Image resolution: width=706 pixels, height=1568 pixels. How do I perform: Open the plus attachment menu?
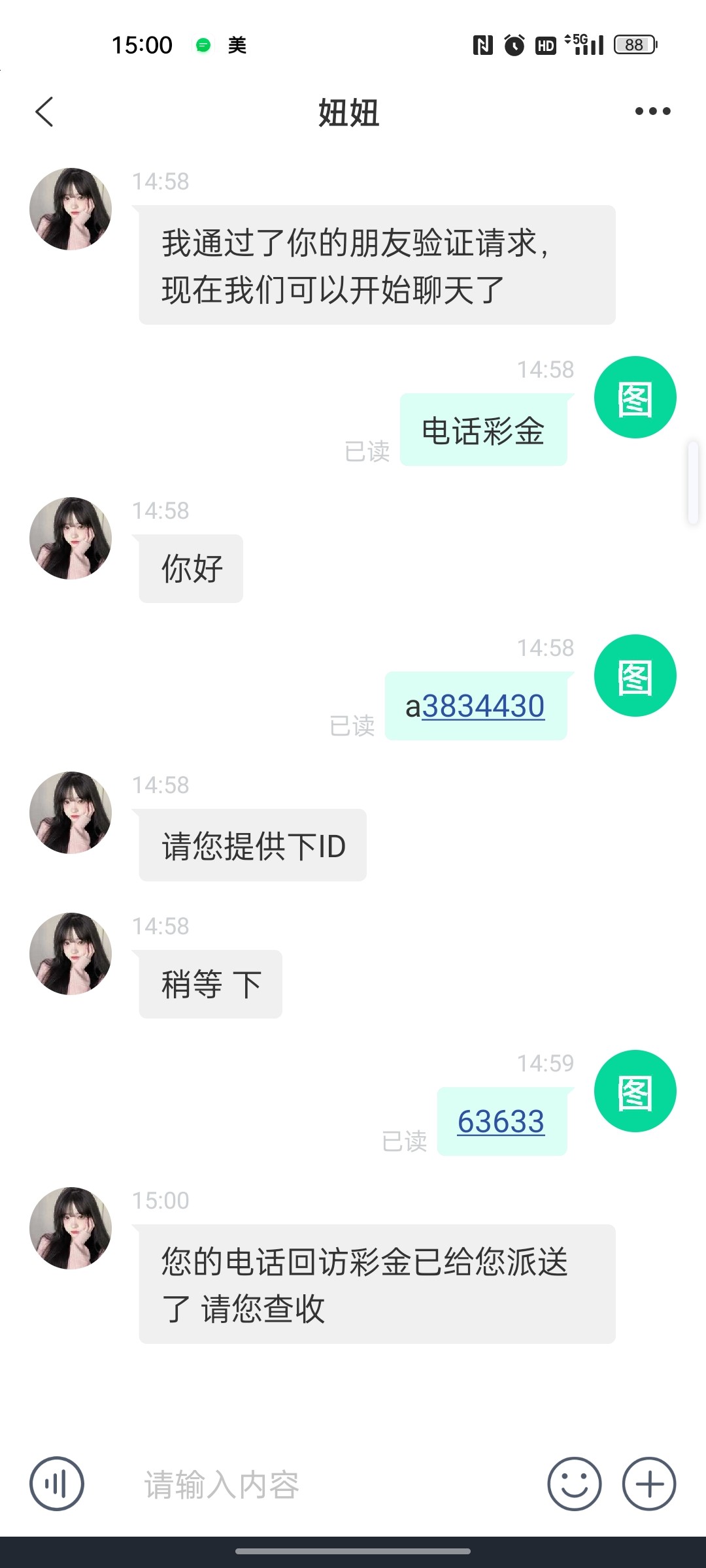[x=648, y=1484]
